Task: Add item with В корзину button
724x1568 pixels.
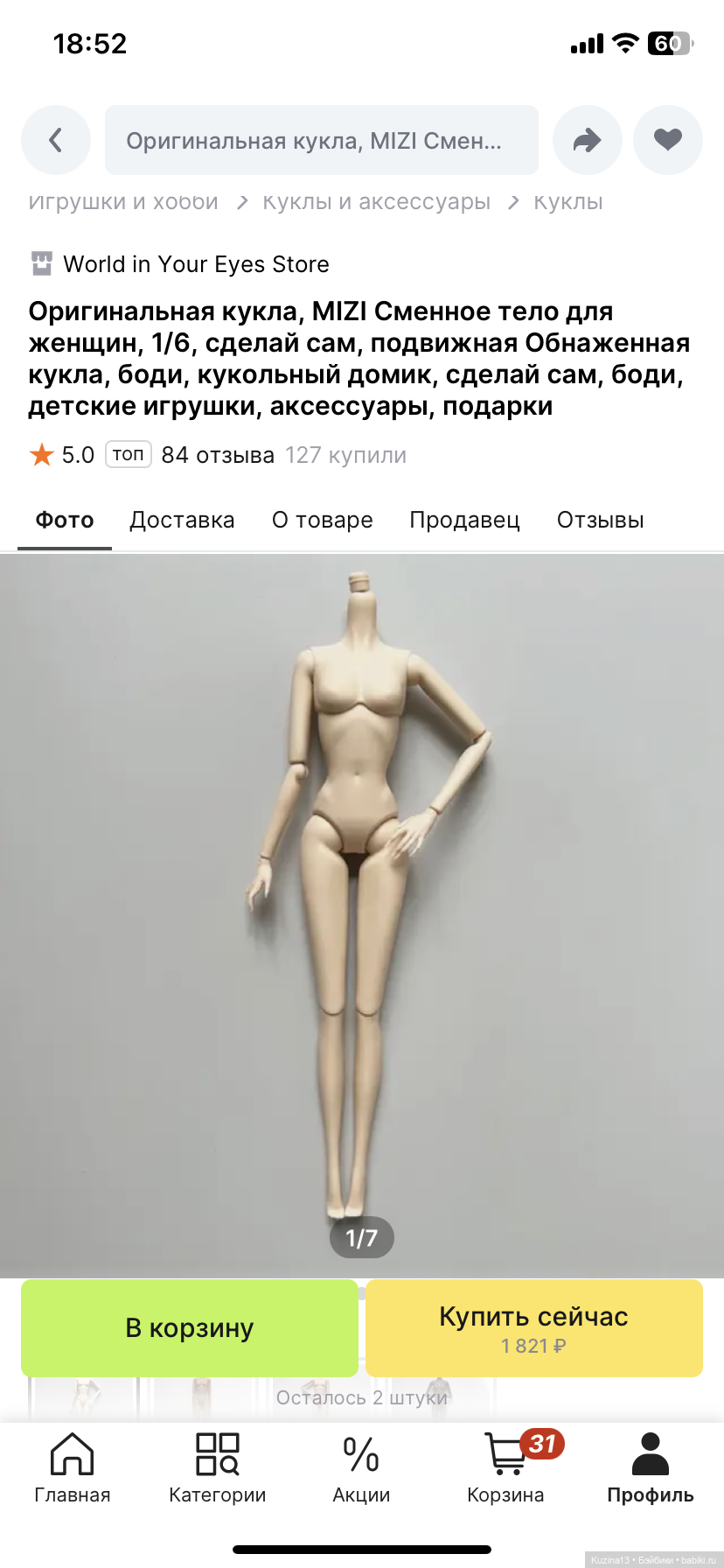Action: [190, 1327]
